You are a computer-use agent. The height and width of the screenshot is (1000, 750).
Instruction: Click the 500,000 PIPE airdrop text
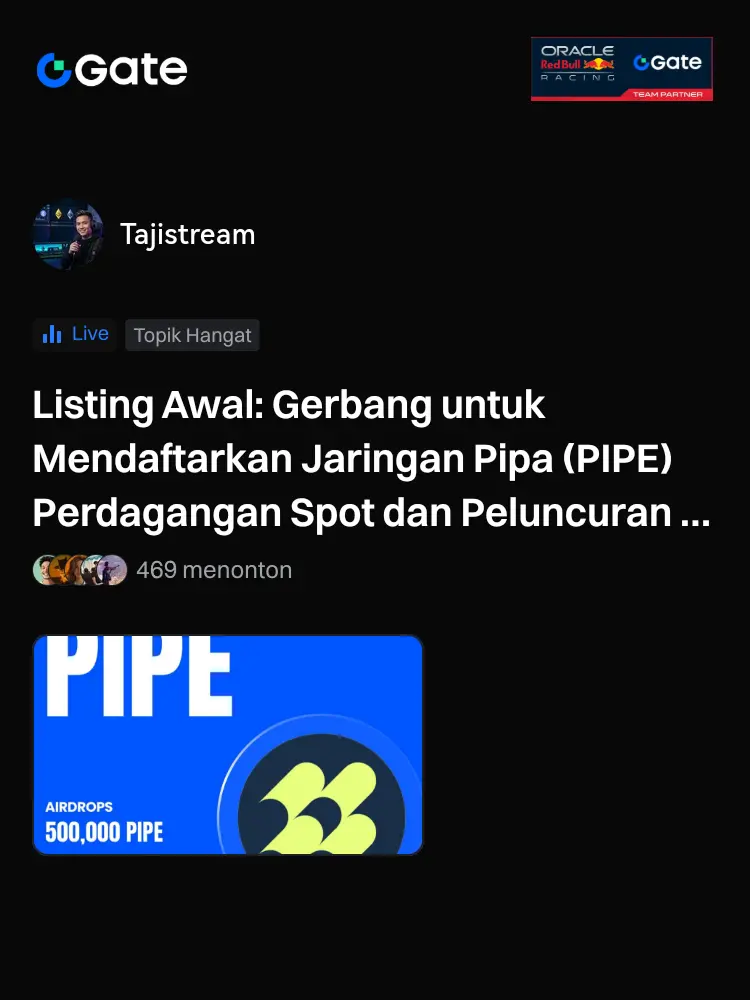pyautogui.click(x=105, y=831)
